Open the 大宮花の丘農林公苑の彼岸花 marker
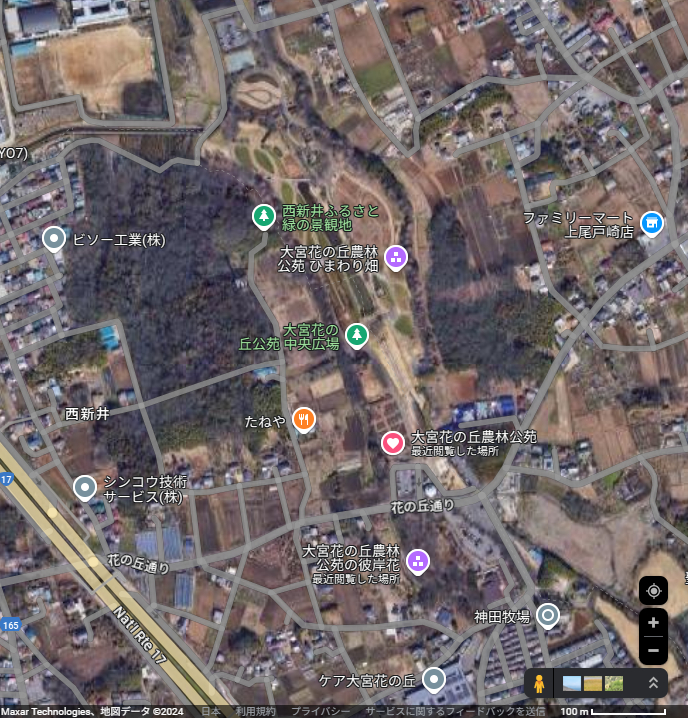 coord(418,562)
